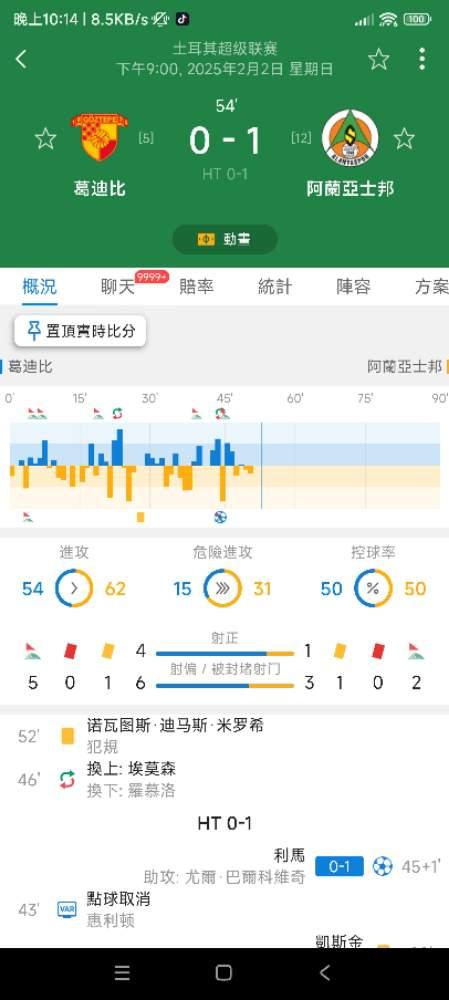Favorite the away team 阿蘭亞士邦
The image size is (449, 1000).
pos(404,138)
